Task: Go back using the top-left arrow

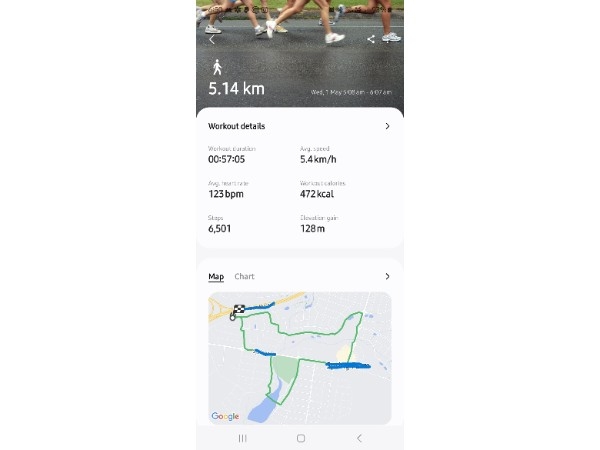Action: (x=212, y=39)
